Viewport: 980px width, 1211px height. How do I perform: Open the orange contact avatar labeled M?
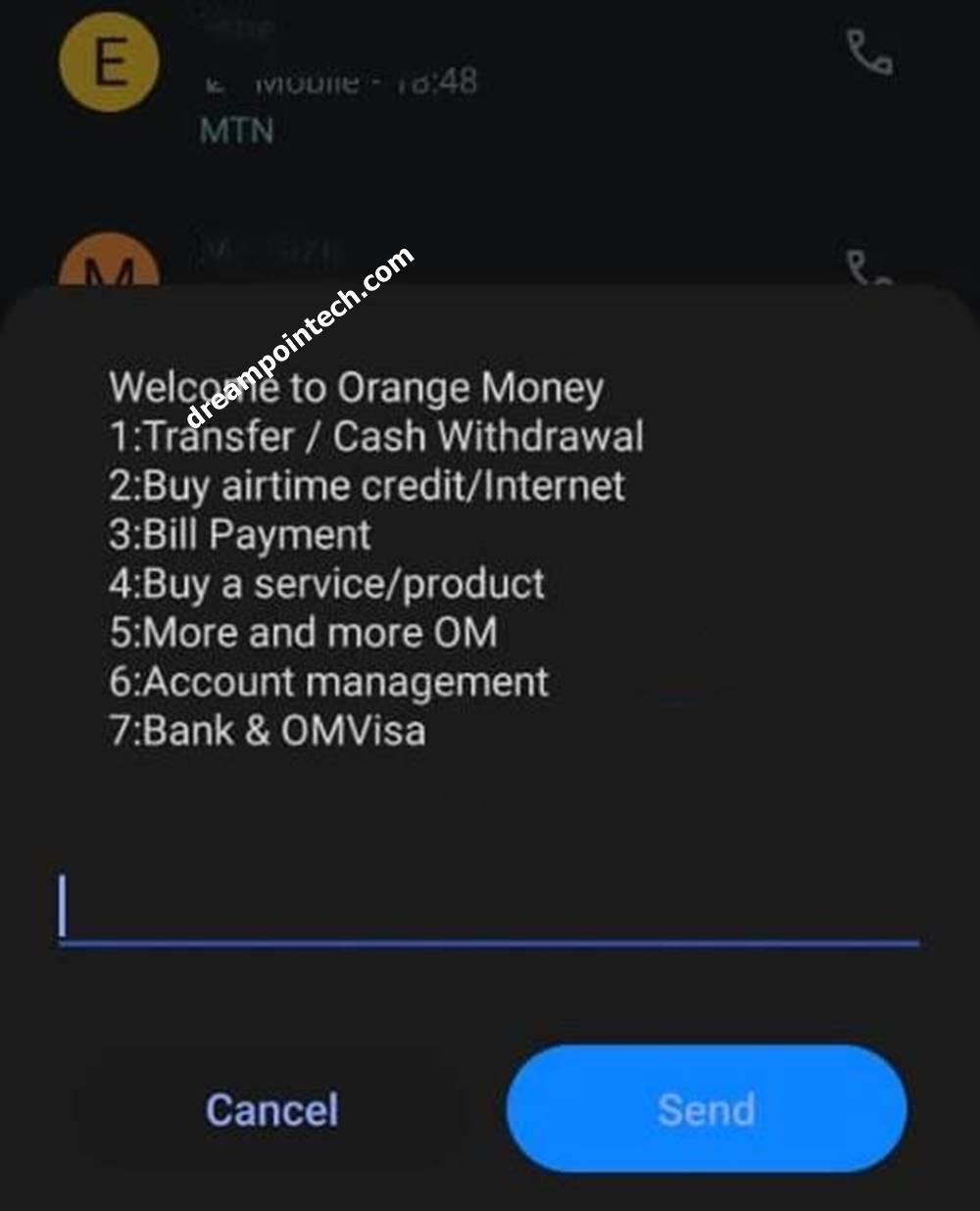pyautogui.click(x=109, y=266)
